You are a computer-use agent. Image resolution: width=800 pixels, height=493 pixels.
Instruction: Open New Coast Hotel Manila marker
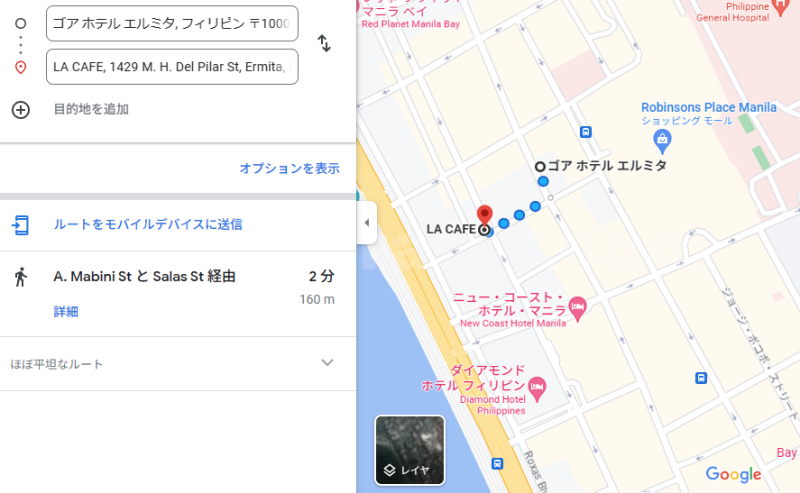577,304
